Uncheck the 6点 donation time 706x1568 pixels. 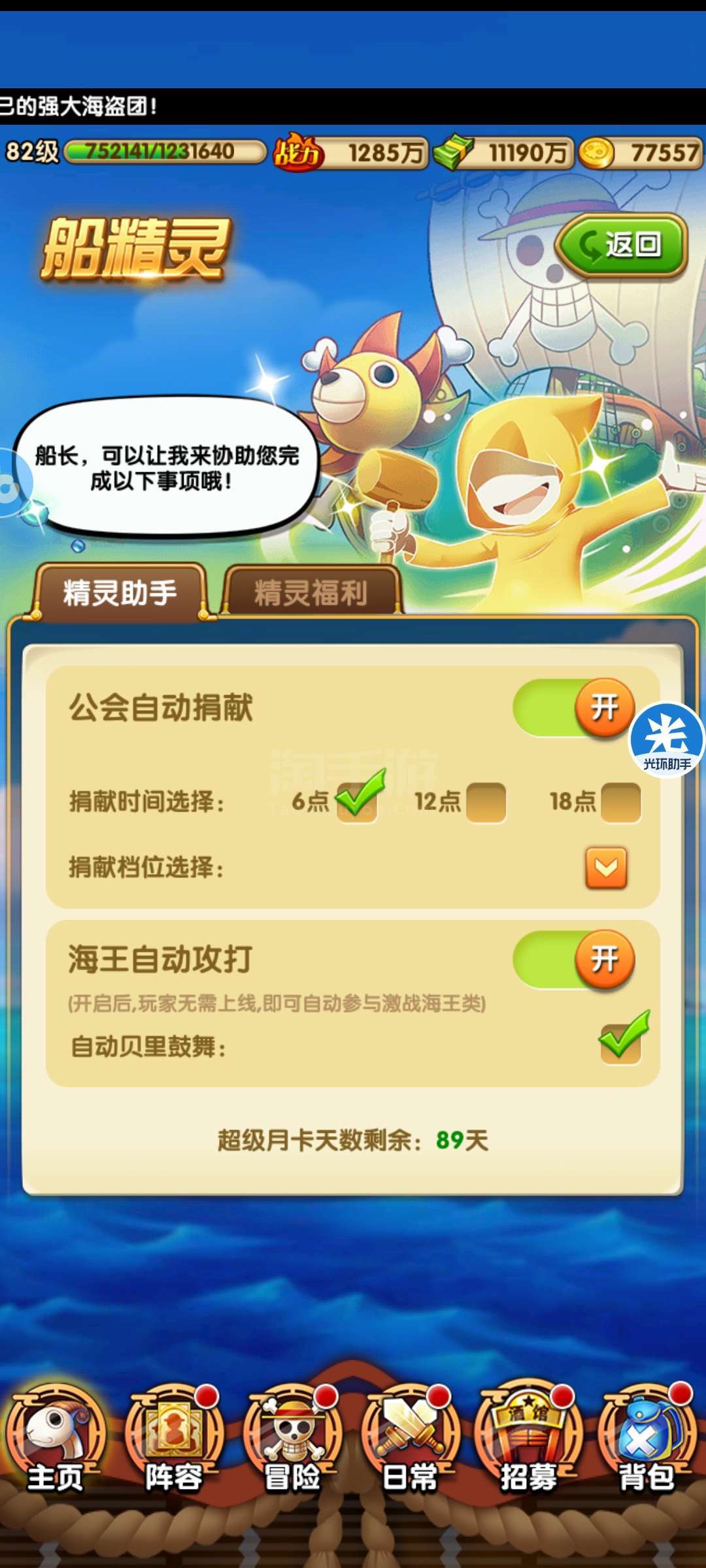click(x=358, y=800)
